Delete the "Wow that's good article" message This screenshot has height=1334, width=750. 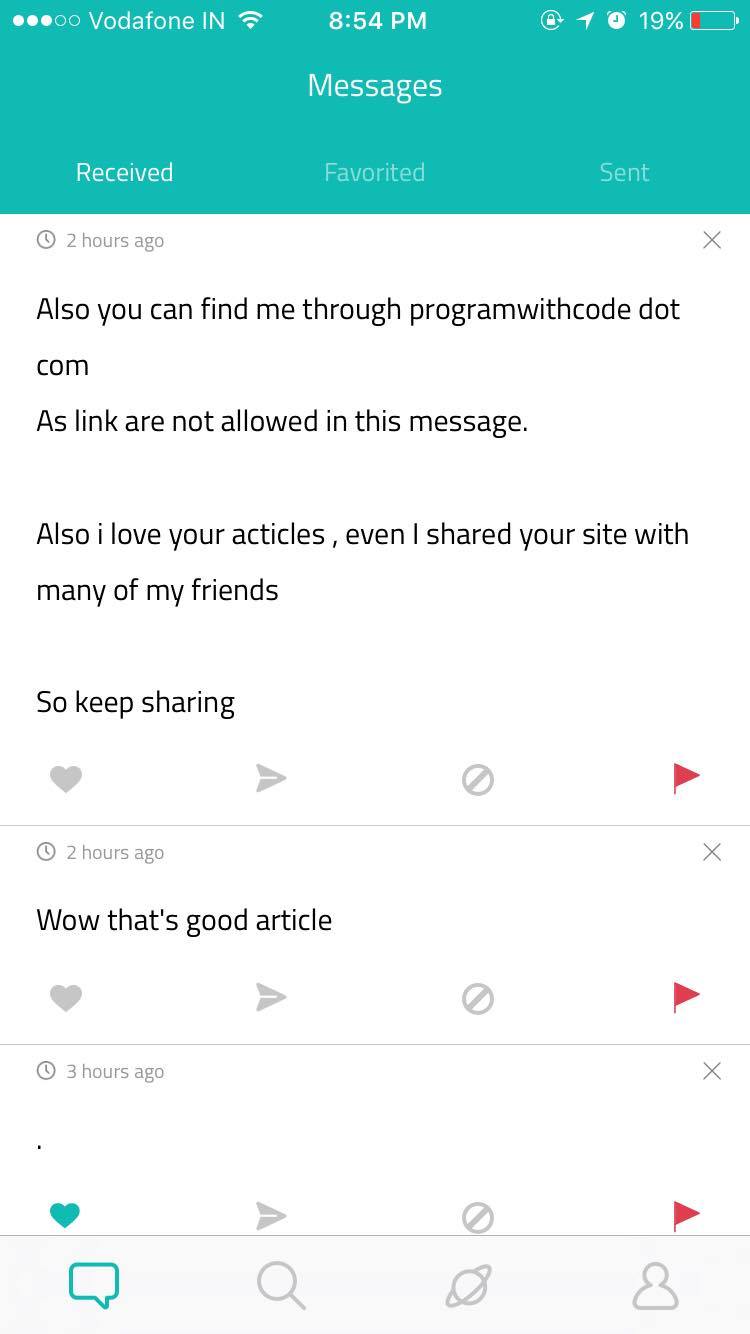pos(711,852)
